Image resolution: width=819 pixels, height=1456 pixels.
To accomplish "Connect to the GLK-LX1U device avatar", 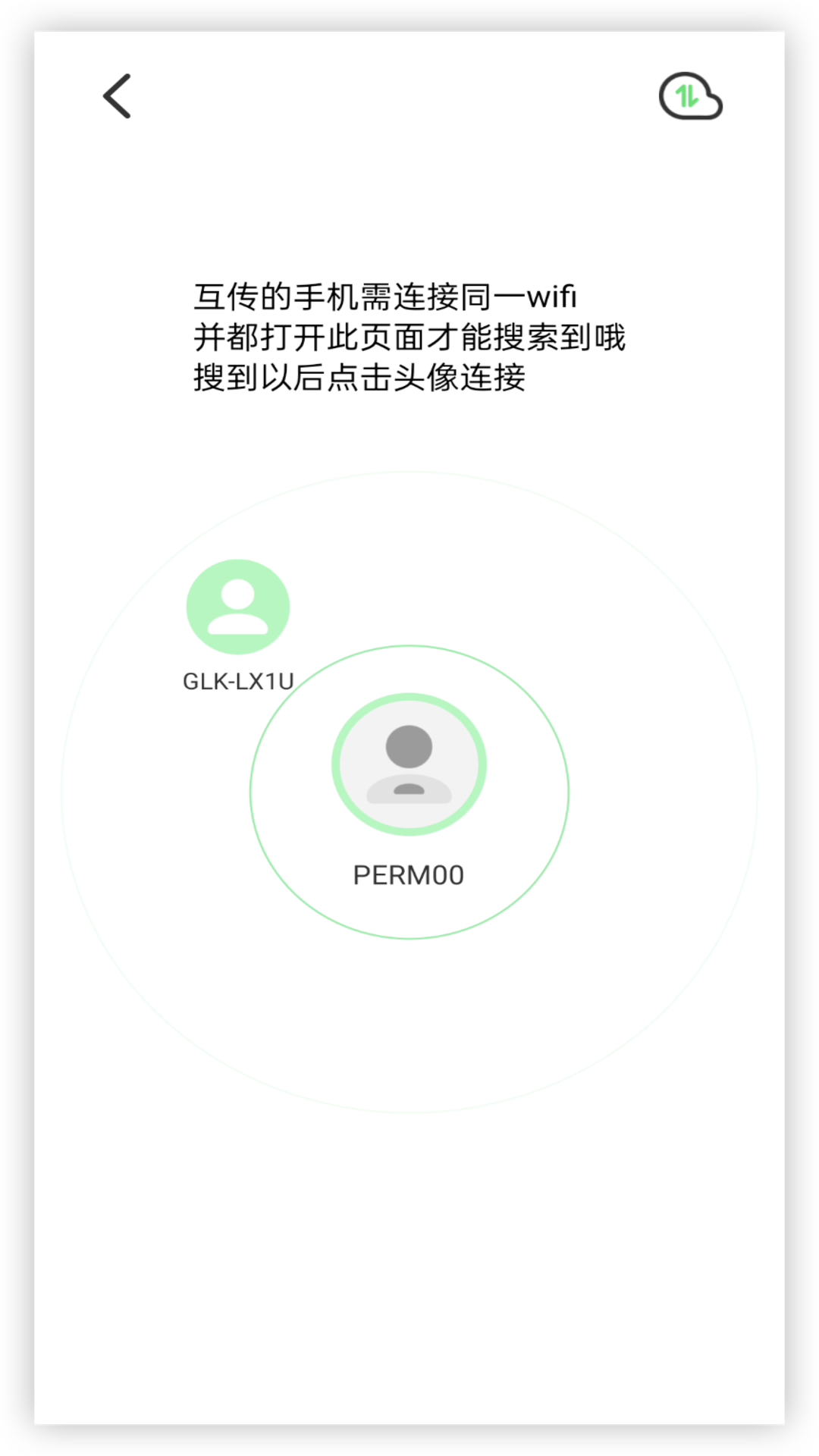I will (238, 607).
